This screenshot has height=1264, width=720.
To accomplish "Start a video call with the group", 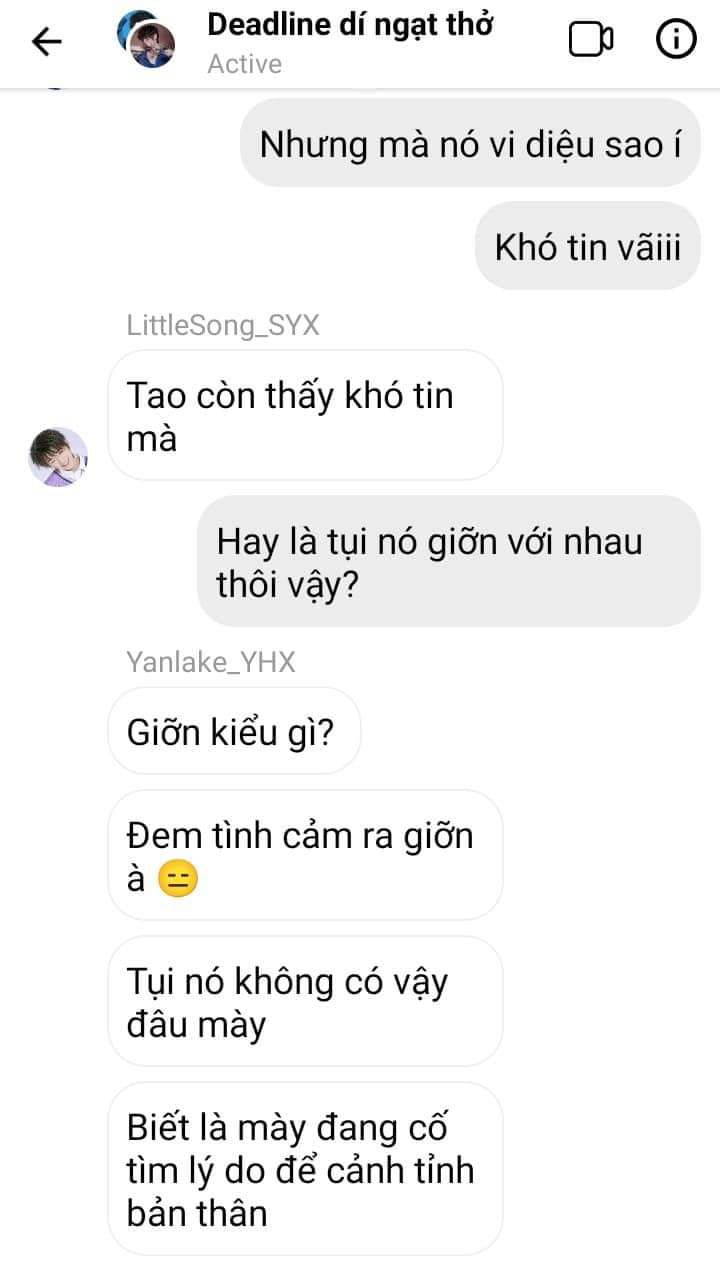I will (x=590, y=40).
